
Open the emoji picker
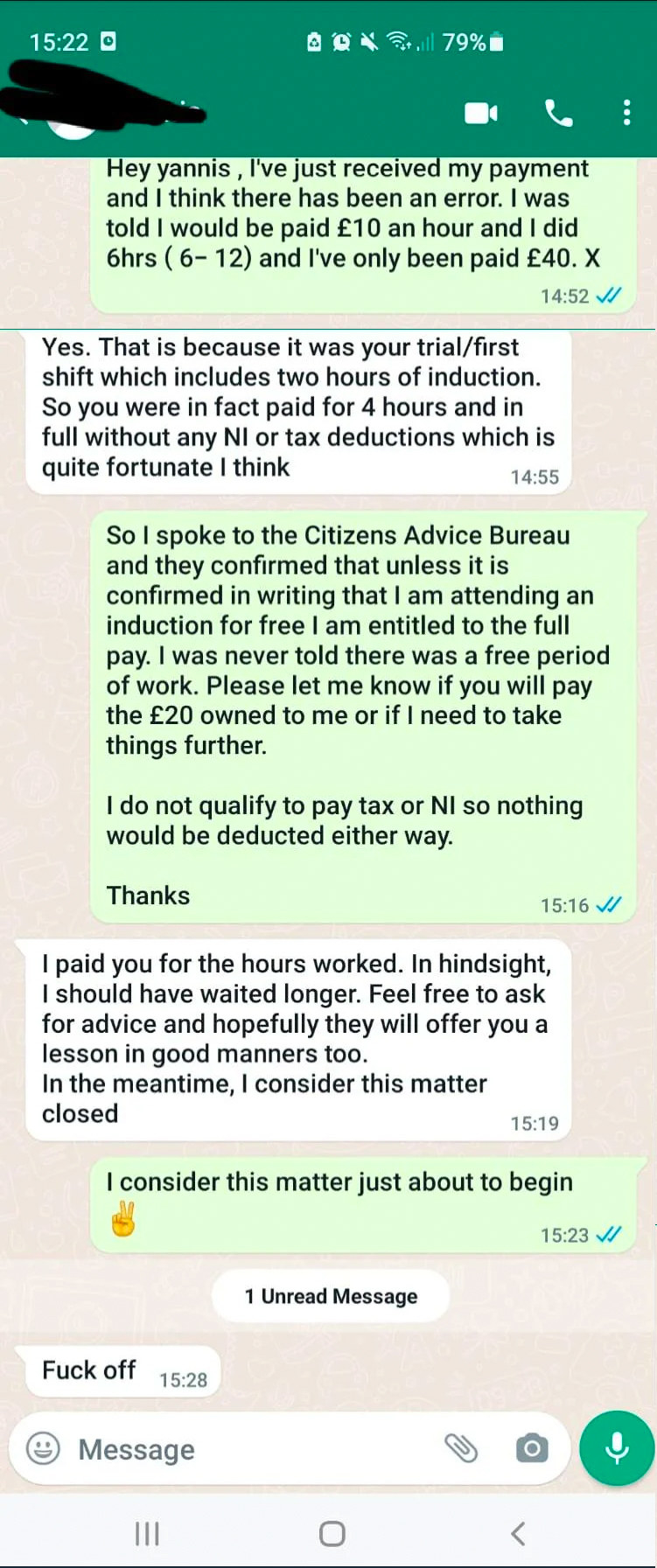click(43, 1448)
